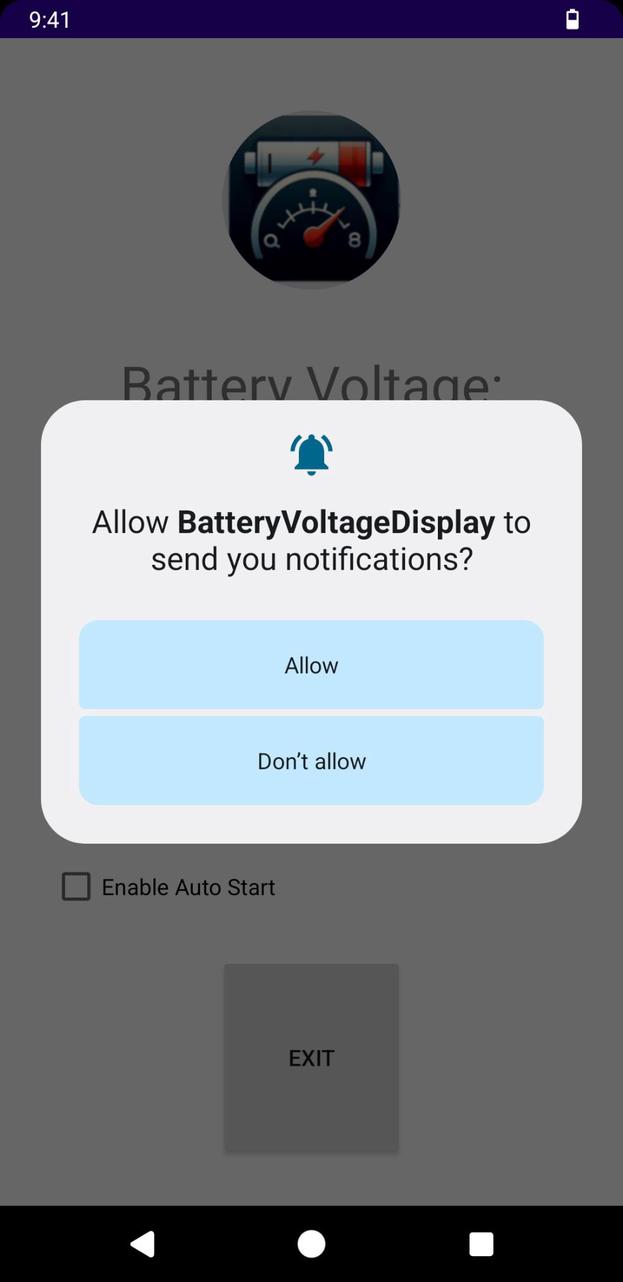Allow BatteryVoltageDisplay to send notifications
This screenshot has width=623, height=1282.
point(311,665)
